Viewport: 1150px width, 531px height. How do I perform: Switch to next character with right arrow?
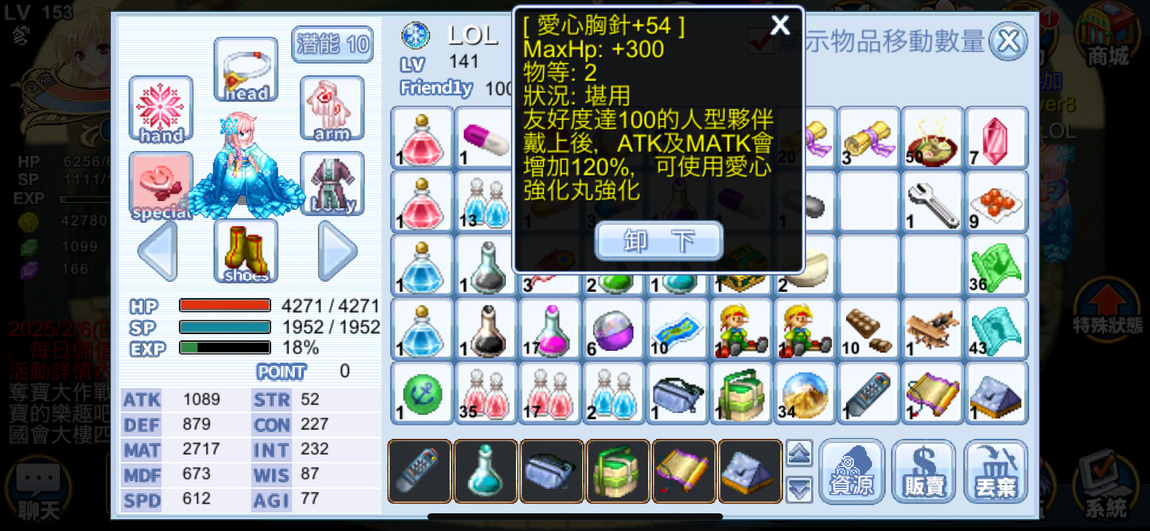pyautogui.click(x=336, y=250)
